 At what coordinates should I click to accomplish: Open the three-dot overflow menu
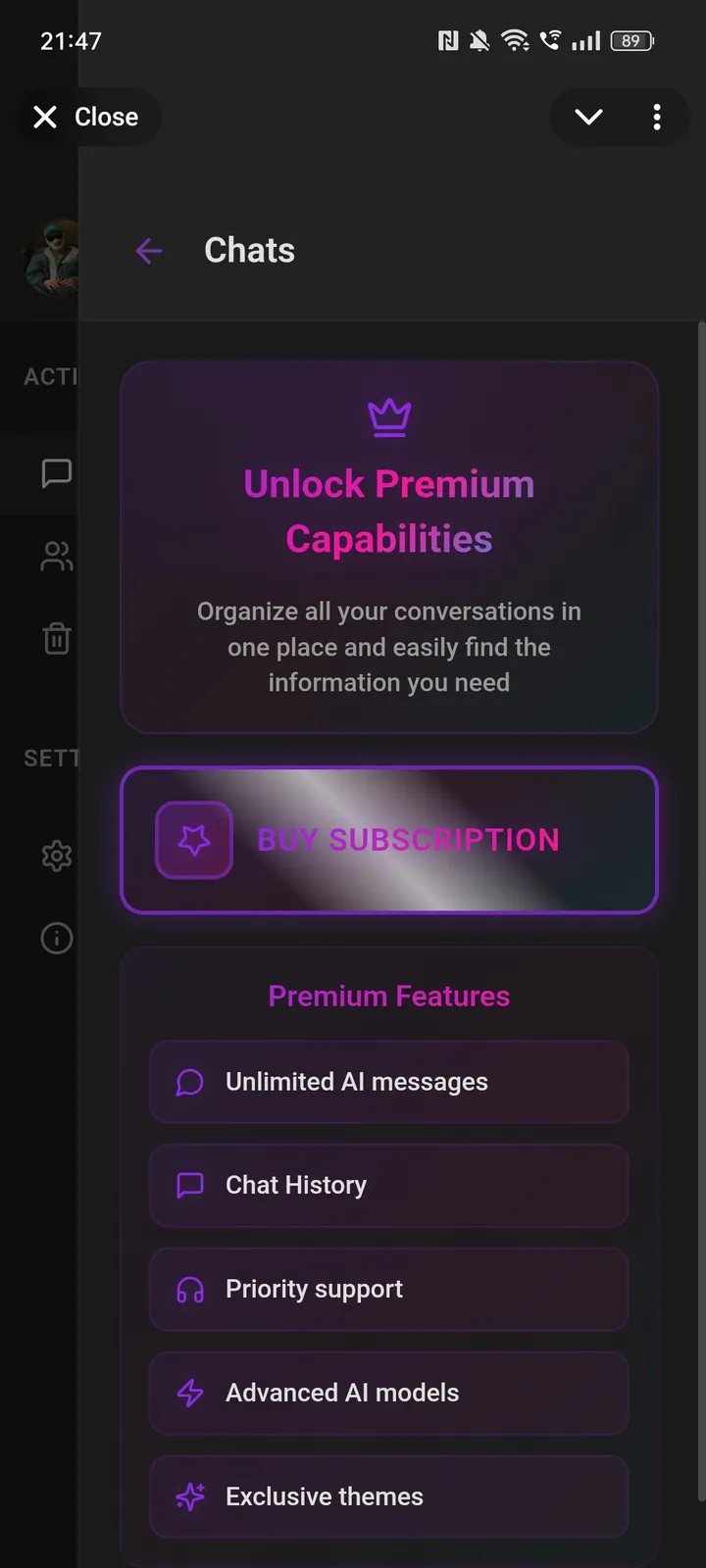[657, 118]
